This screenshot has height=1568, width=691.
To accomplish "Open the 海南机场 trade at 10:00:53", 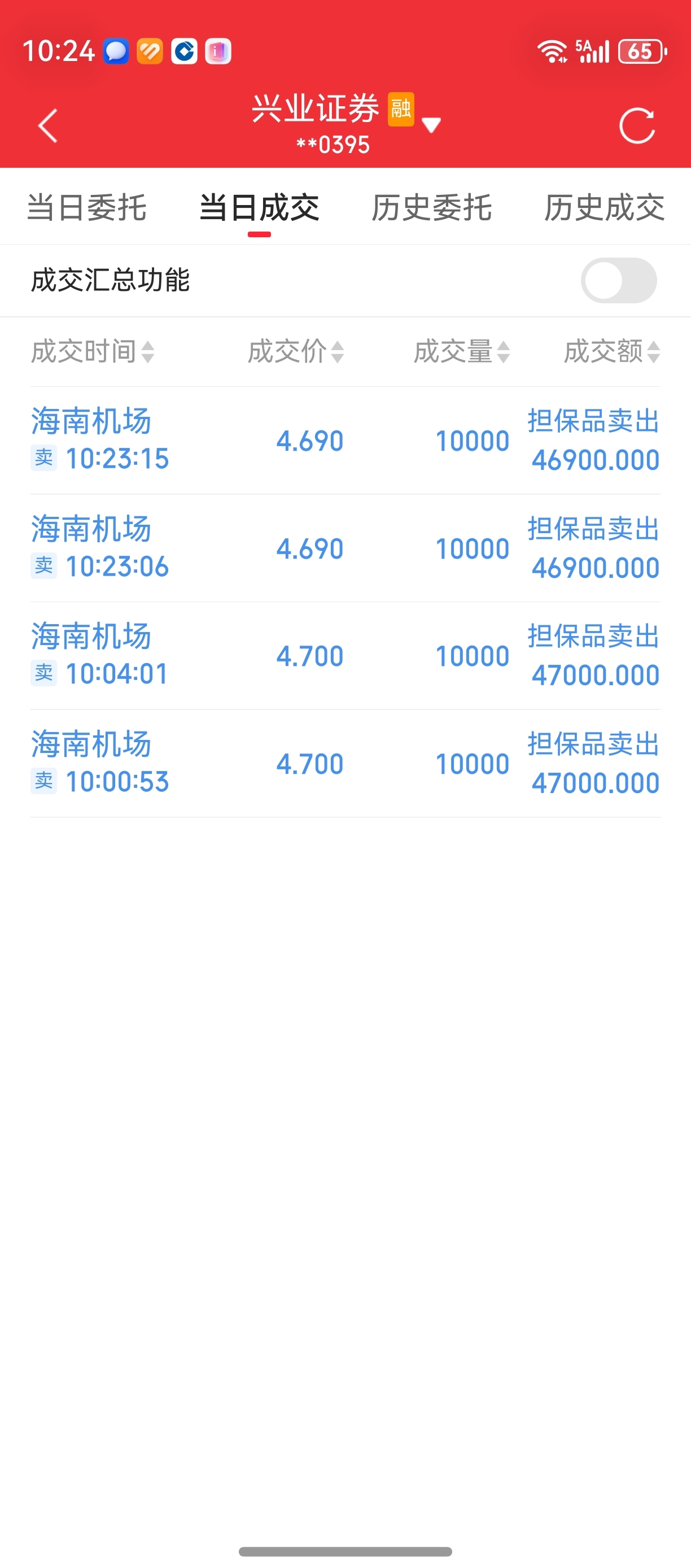I will click(x=345, y=764).
